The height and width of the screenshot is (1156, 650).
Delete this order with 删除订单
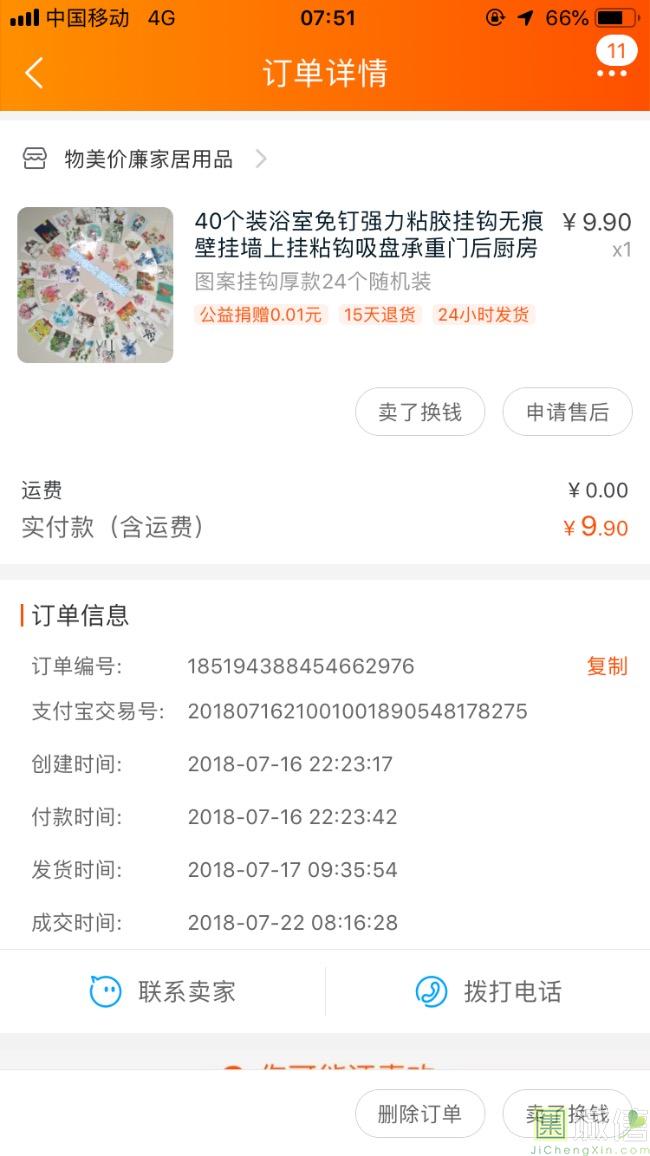[x=420, y=1113]
